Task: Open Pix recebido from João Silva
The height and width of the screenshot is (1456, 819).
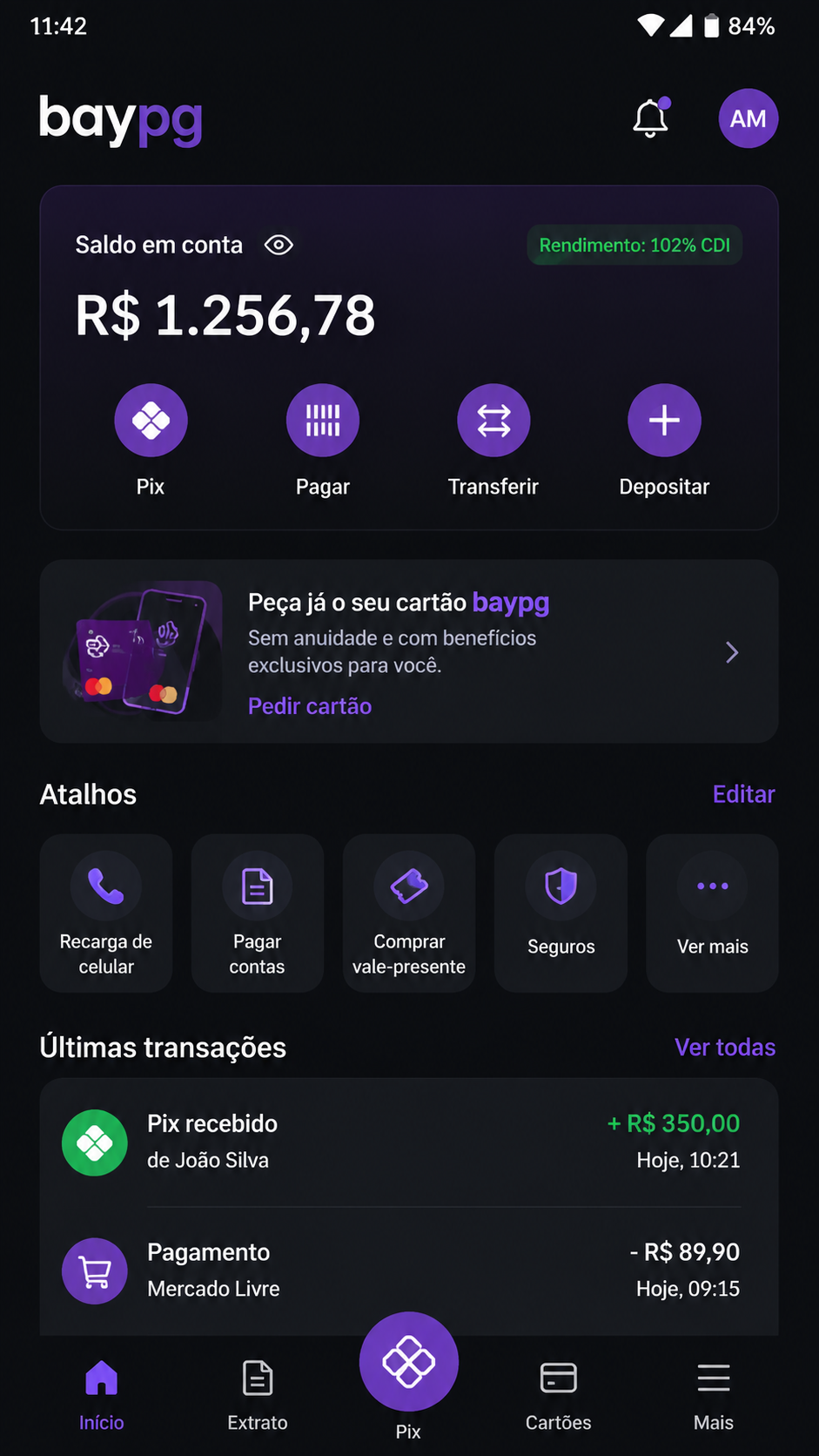Action: click(409, 1143)
